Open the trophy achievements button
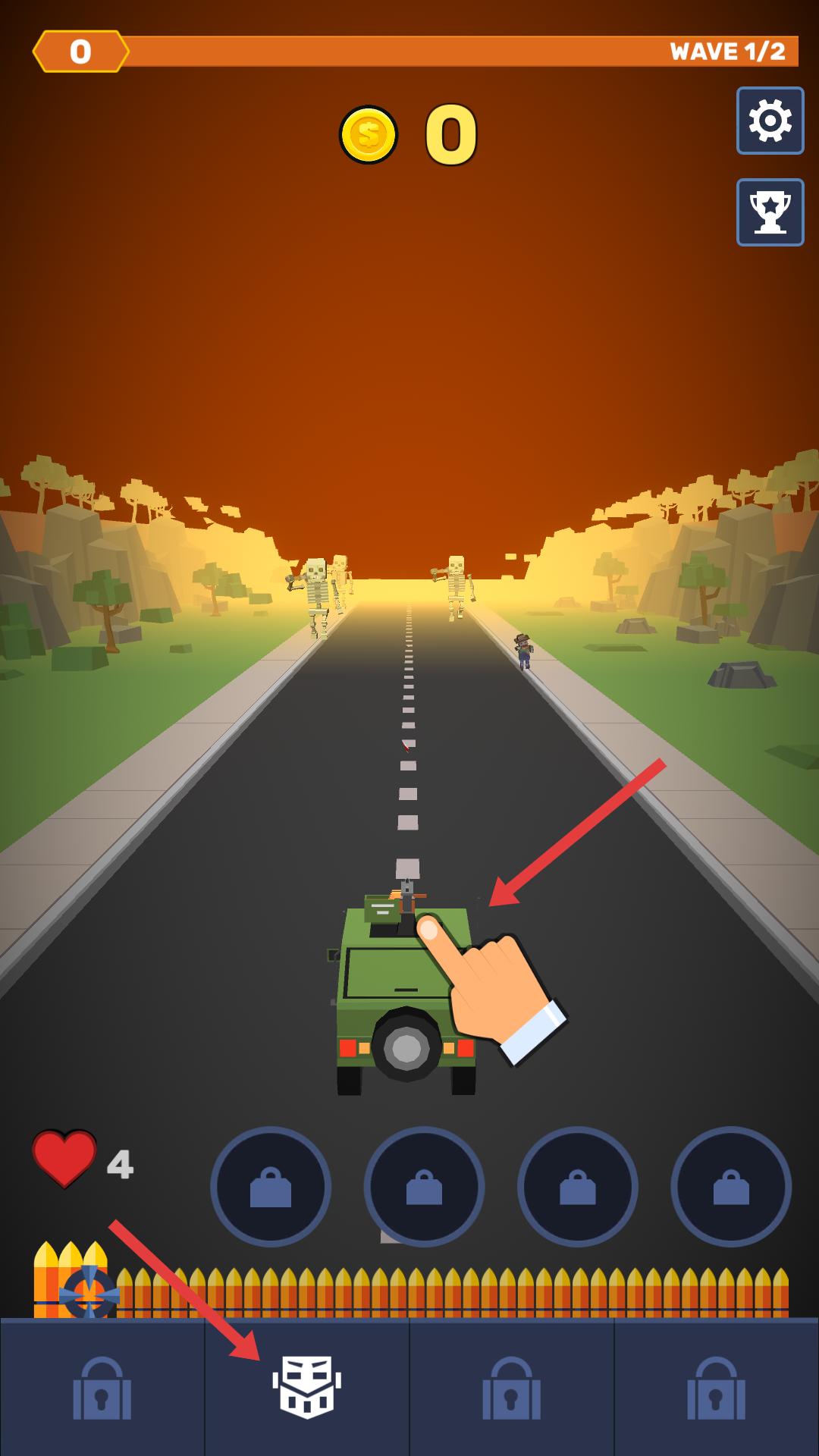 [x=770, y=212]
